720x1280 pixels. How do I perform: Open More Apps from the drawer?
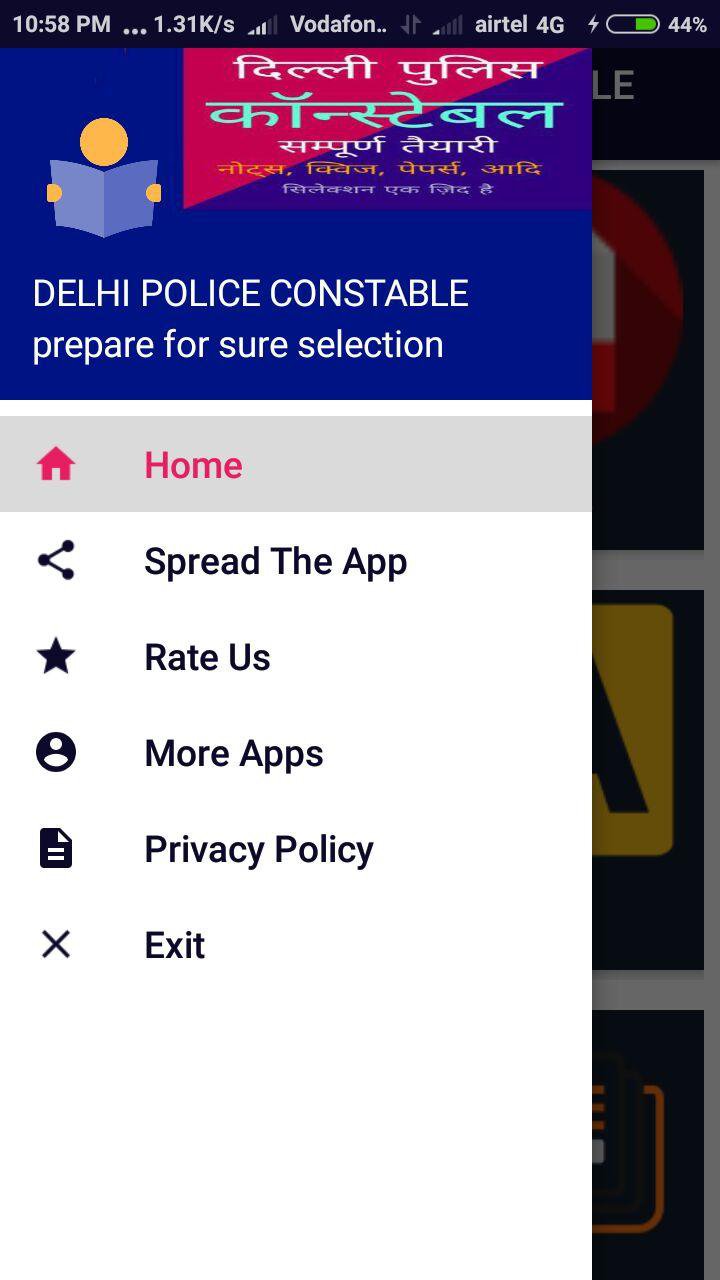pos(233,753)
